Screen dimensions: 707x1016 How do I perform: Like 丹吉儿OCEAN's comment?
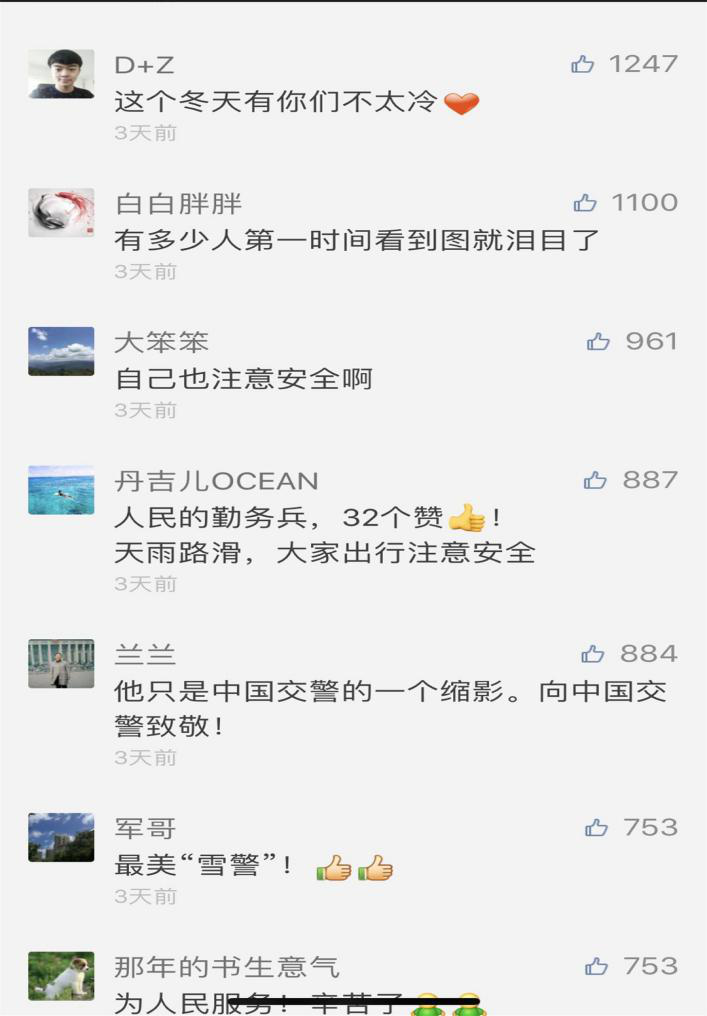595,481
